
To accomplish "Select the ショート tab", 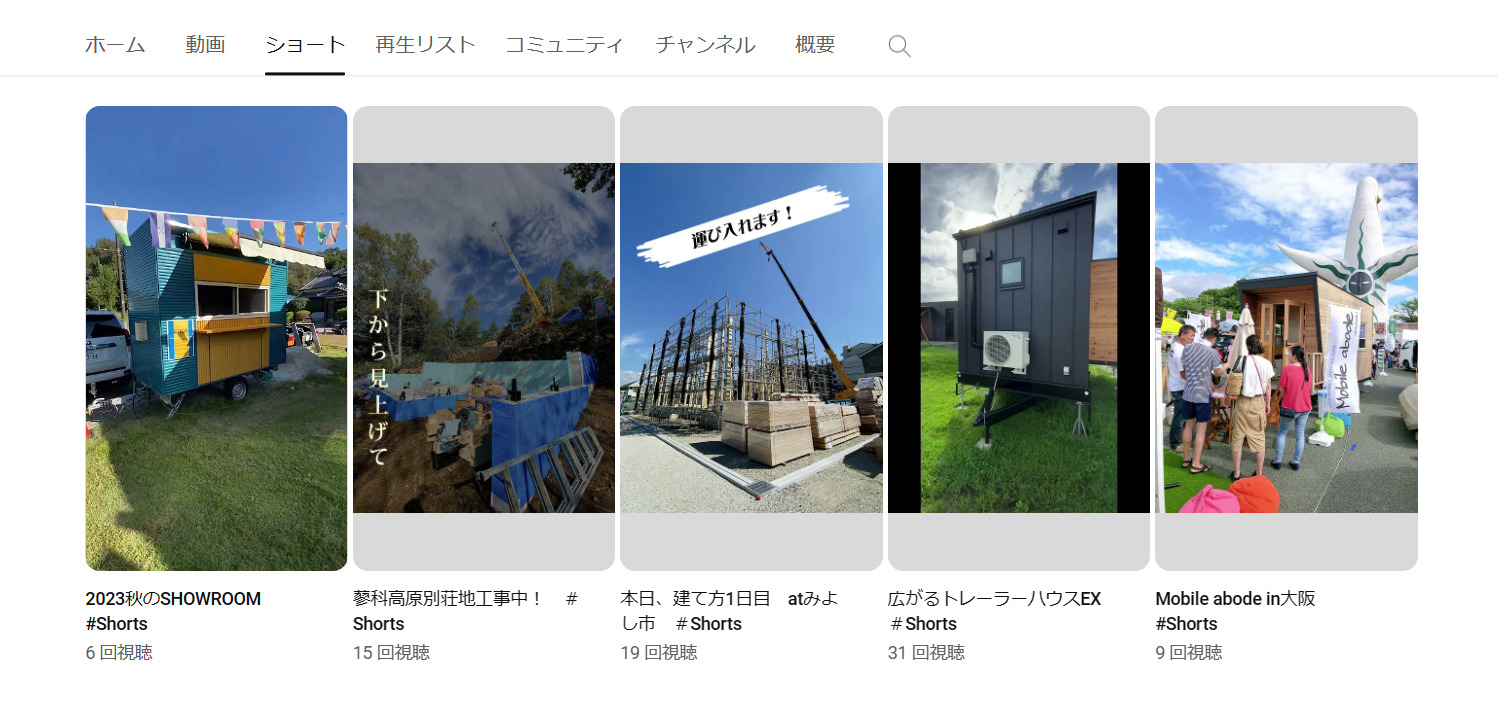I will tap(305, 45).
